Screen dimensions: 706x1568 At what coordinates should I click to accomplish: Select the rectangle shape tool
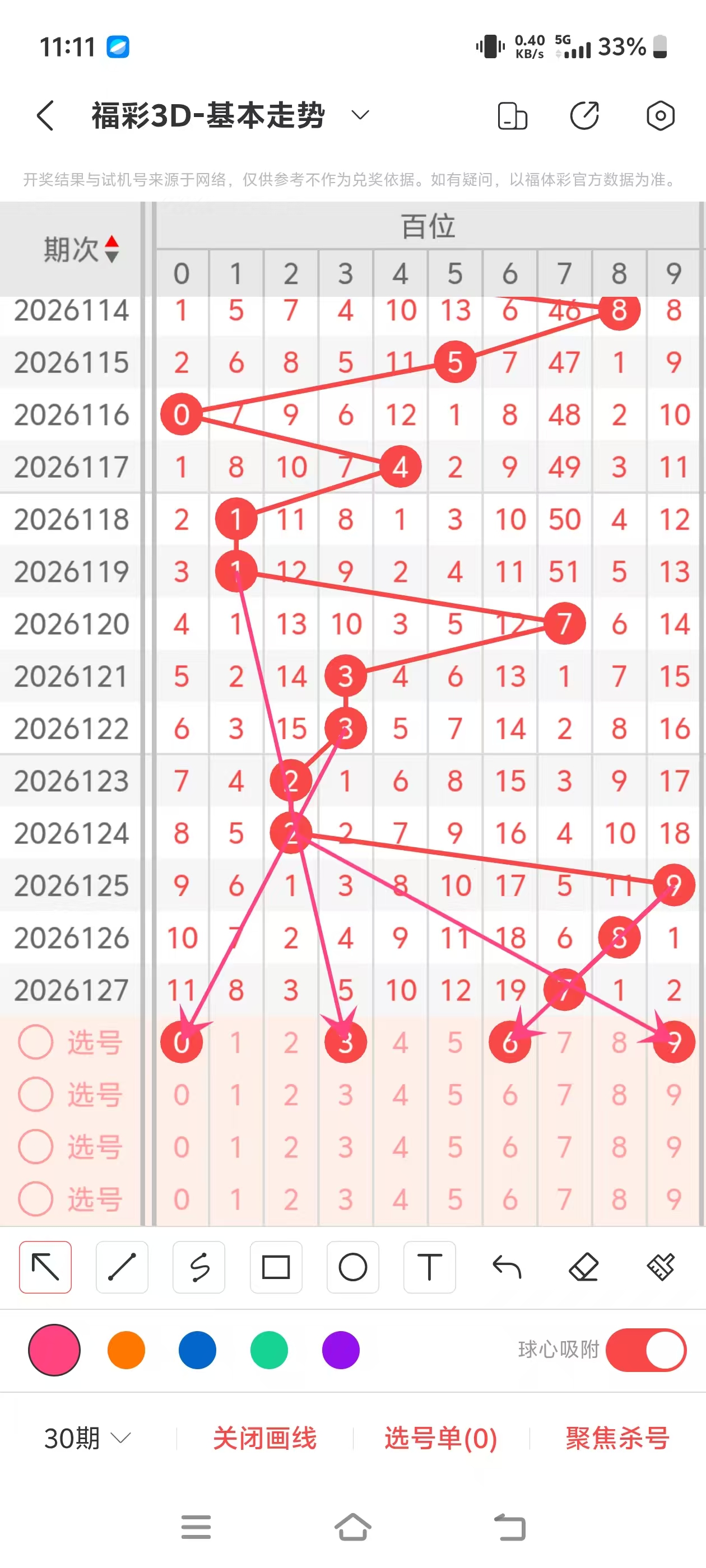pyautogui.click(x=276, y=1267)
